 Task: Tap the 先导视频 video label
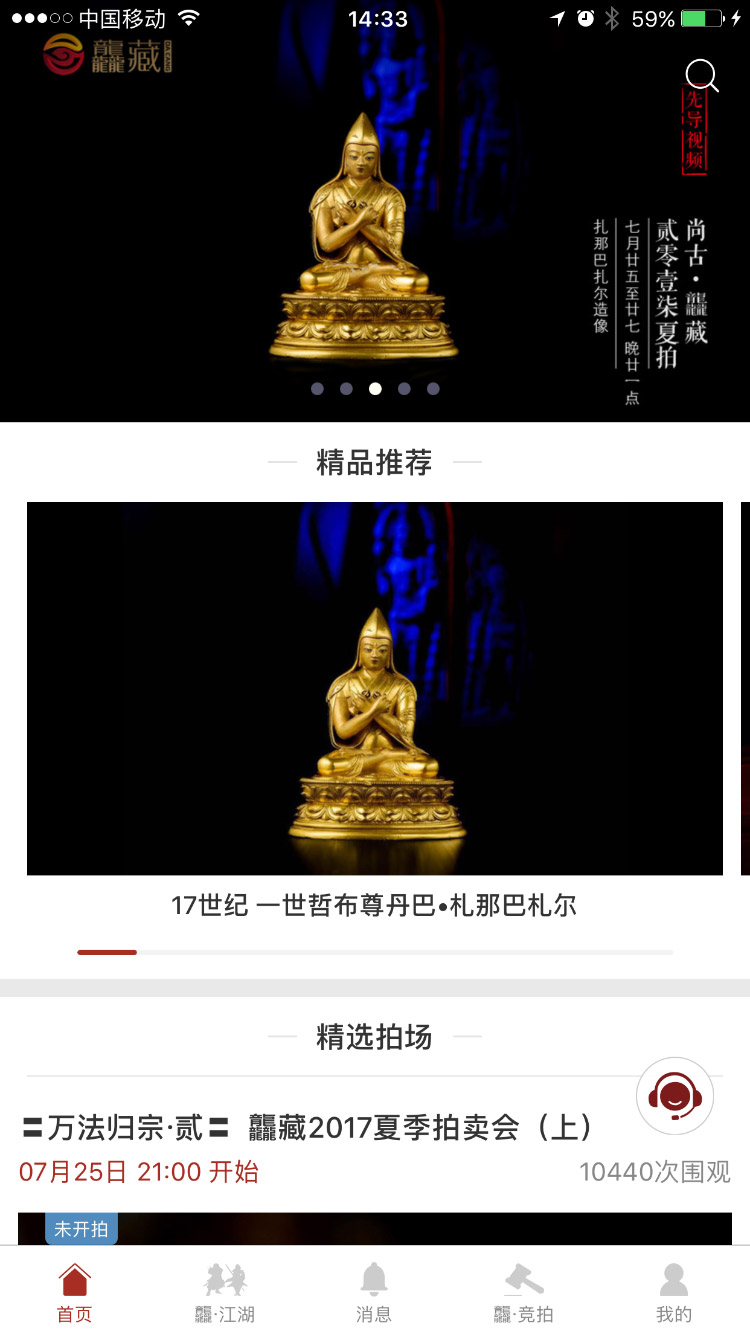coord(694,132)
